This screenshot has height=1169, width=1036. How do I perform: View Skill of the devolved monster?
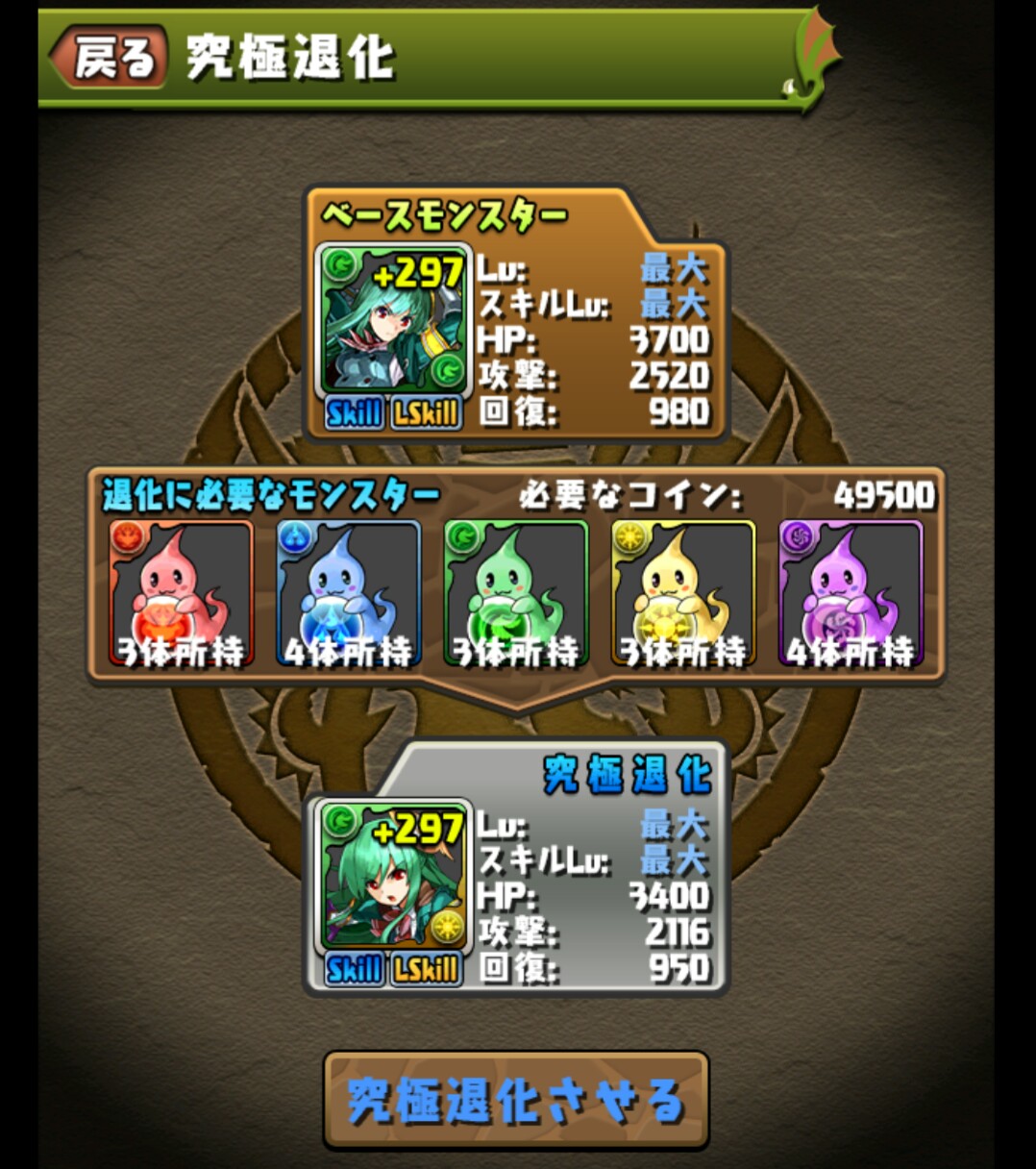click(x=354, y=969)
